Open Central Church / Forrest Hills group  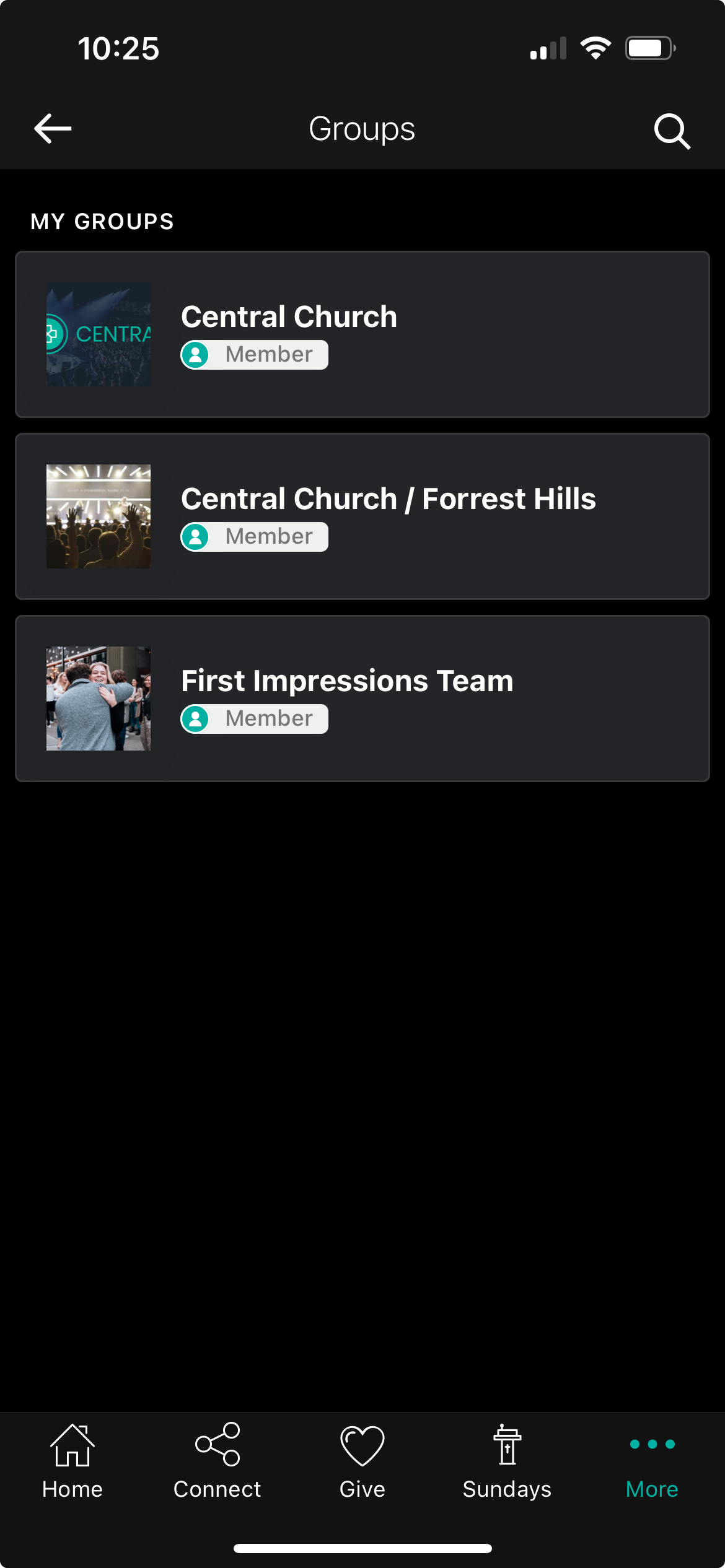pyautogui.click(x=362, y=516)
